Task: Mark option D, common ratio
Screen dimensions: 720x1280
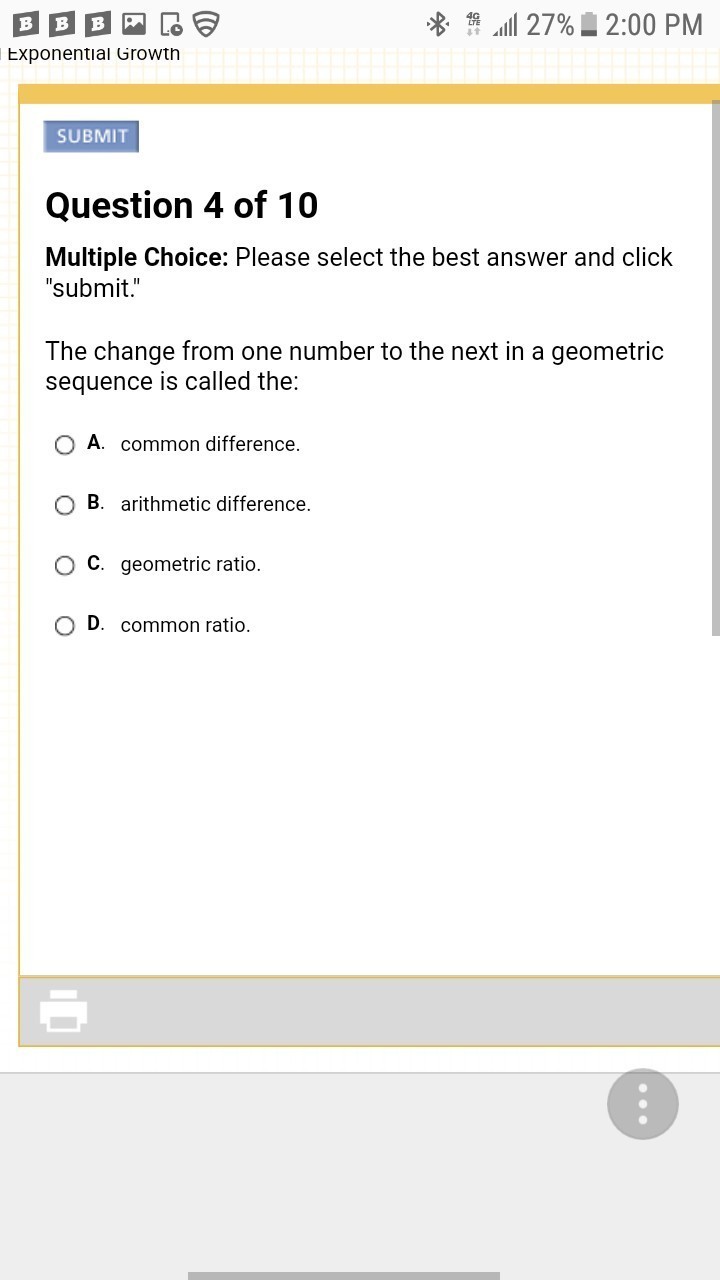Action: 65,626
